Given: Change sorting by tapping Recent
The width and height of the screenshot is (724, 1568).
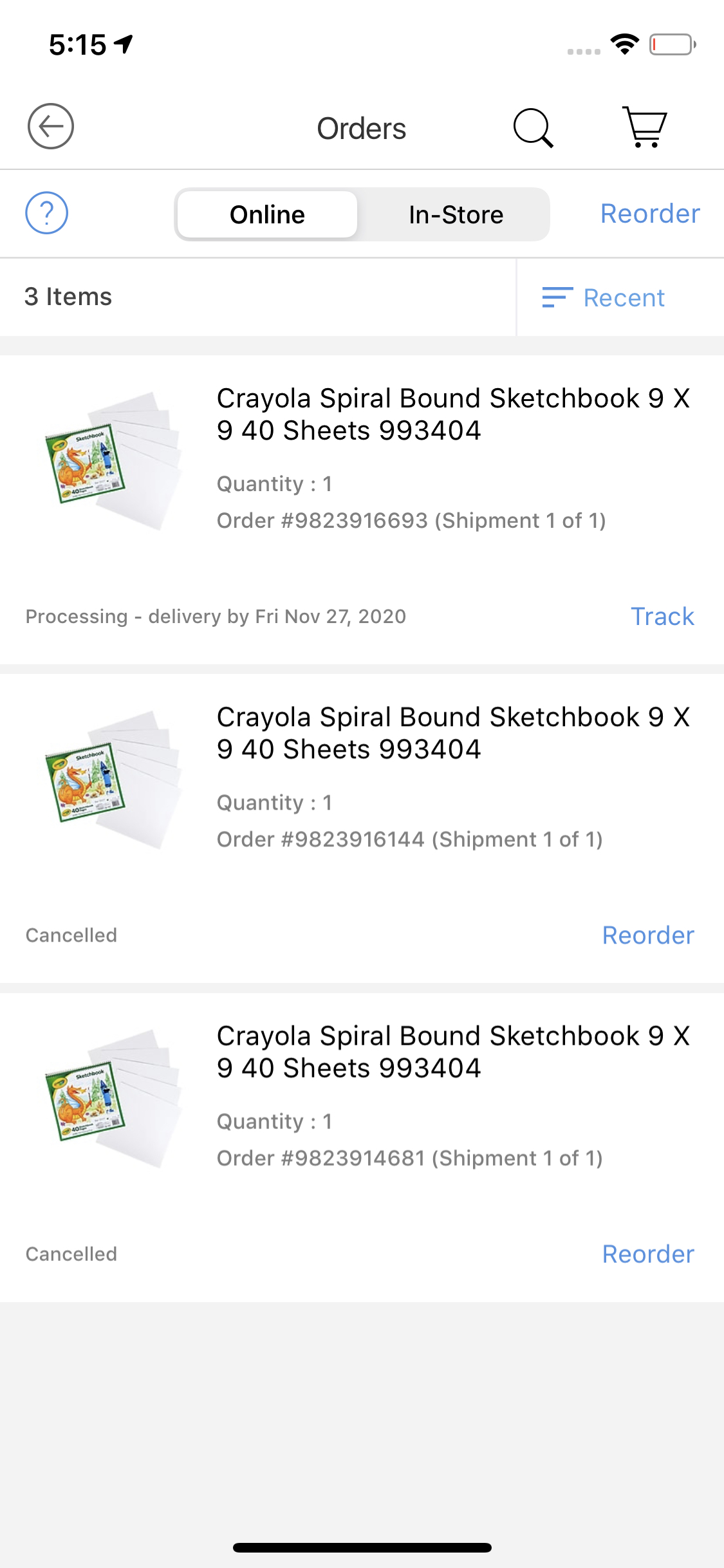Looking at the screenshot, I should (623, 297).
